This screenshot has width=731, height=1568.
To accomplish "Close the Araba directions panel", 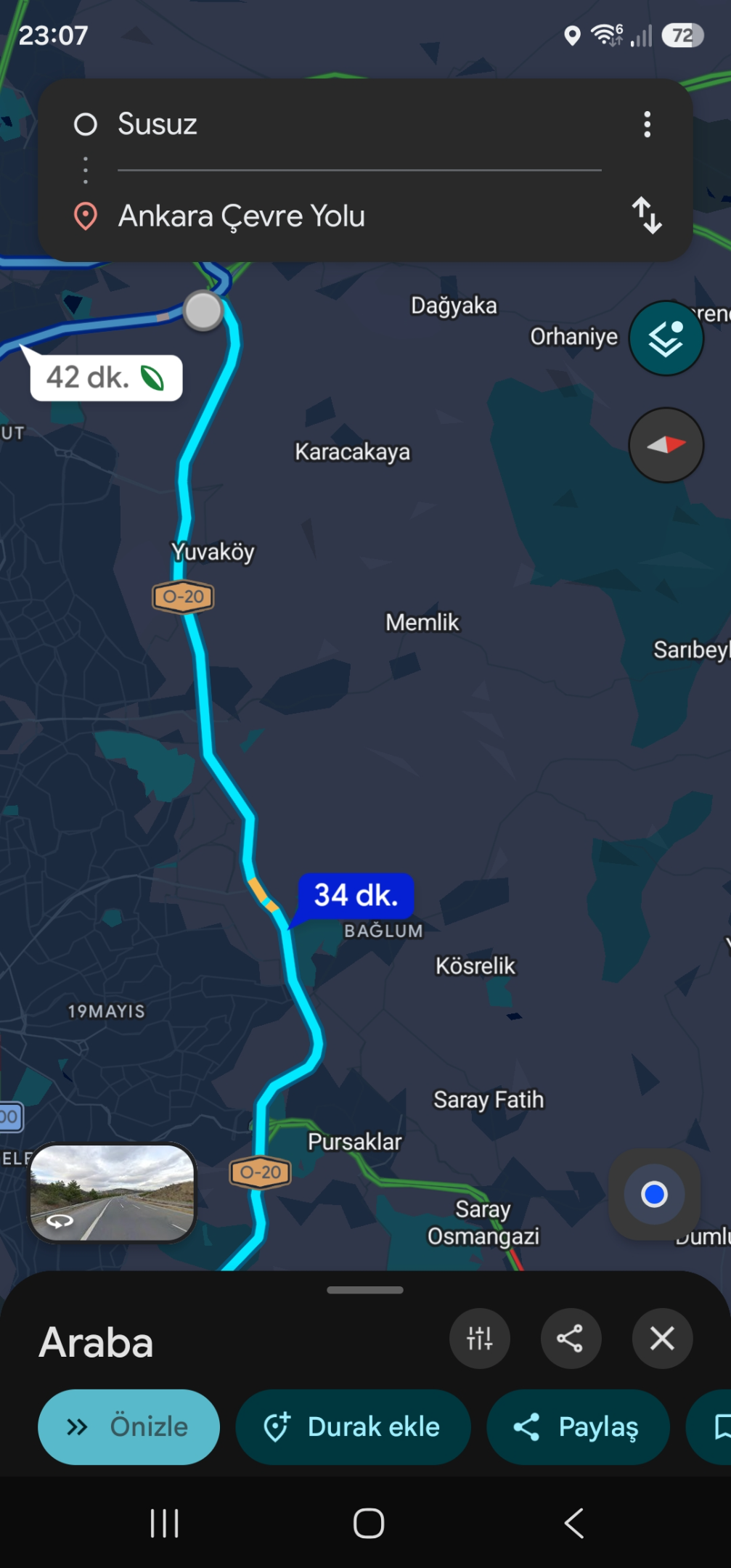I will 662,1338.
